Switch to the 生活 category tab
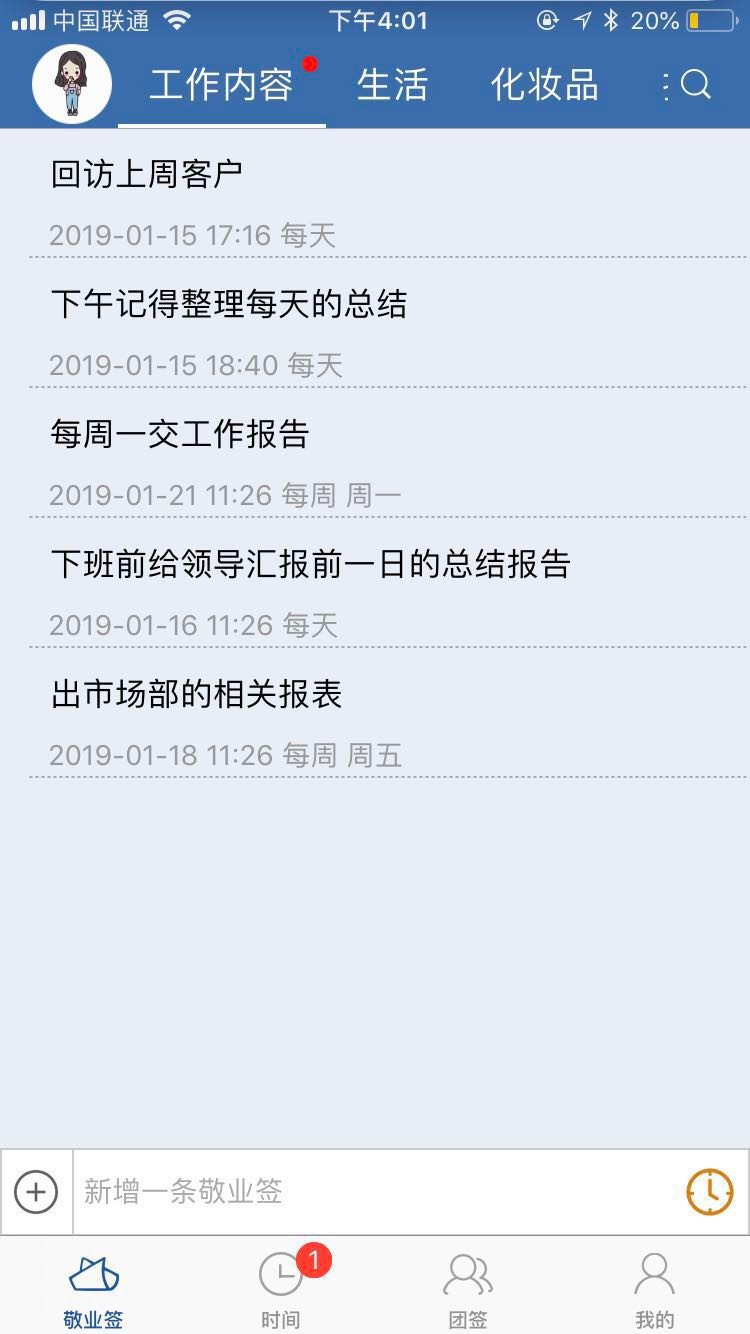This screenshot has width=750, height=1334. [392, 85]
